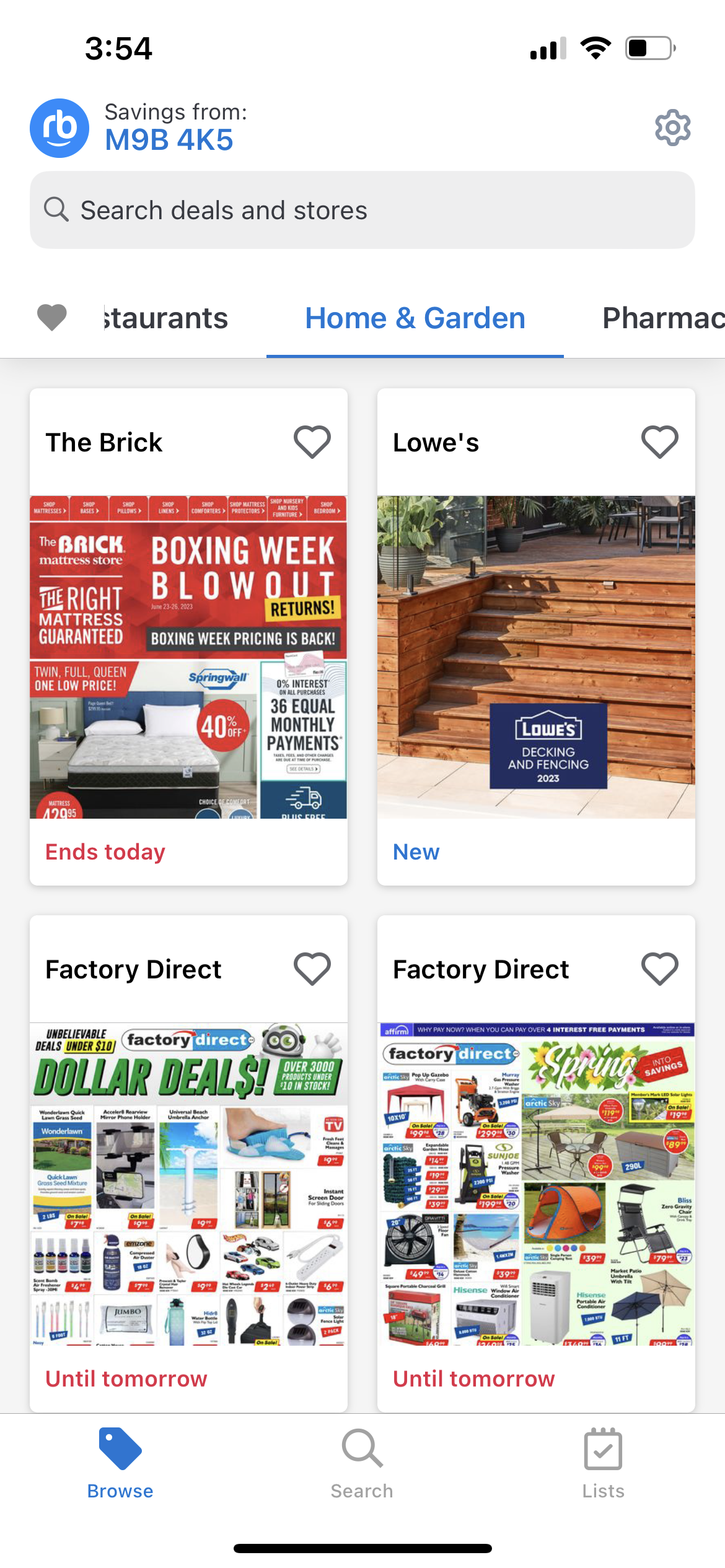The width and height of the screenshot is (725, 1568).
Task: Favorite the second Factory Direct flyer
Action: coord(659,967)
